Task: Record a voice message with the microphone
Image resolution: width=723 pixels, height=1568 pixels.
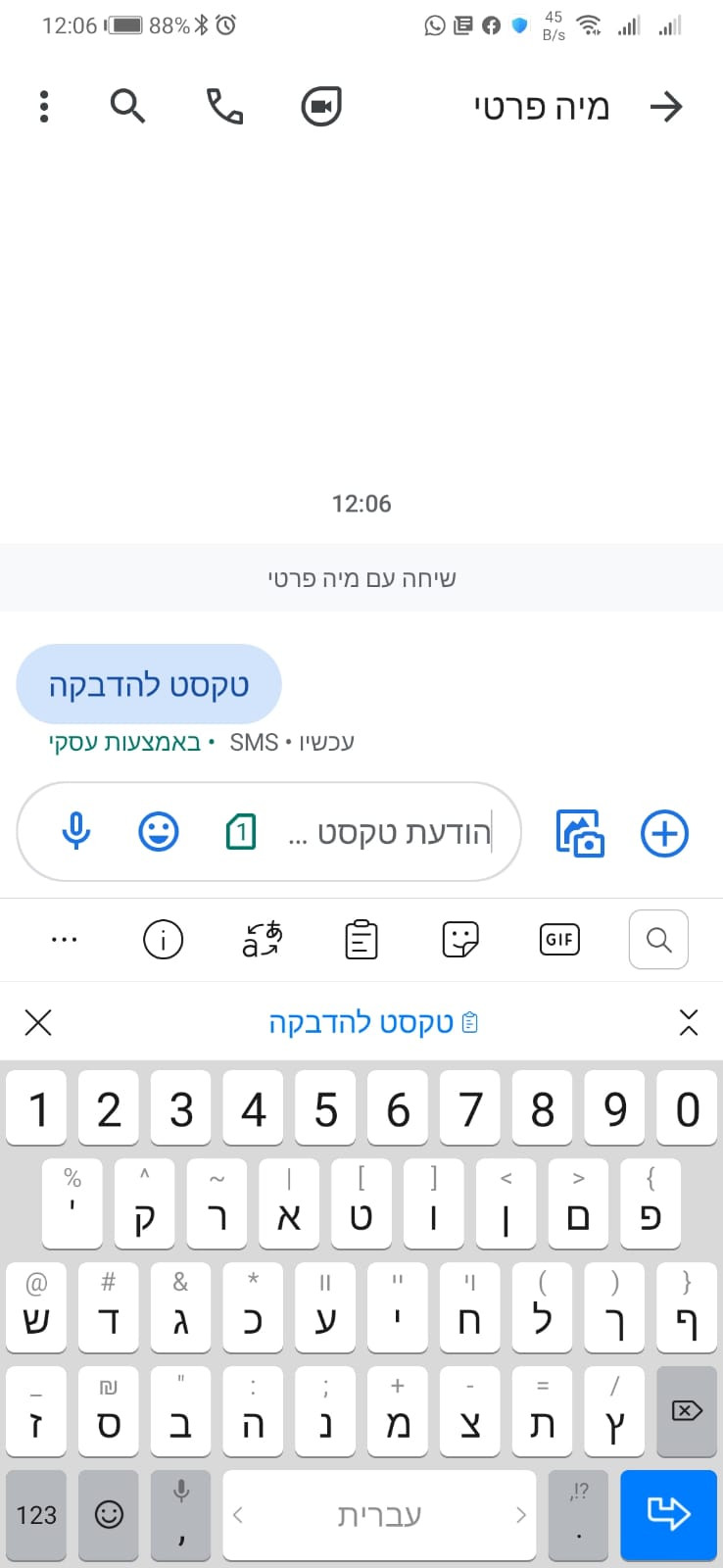Action: point(75,832)
